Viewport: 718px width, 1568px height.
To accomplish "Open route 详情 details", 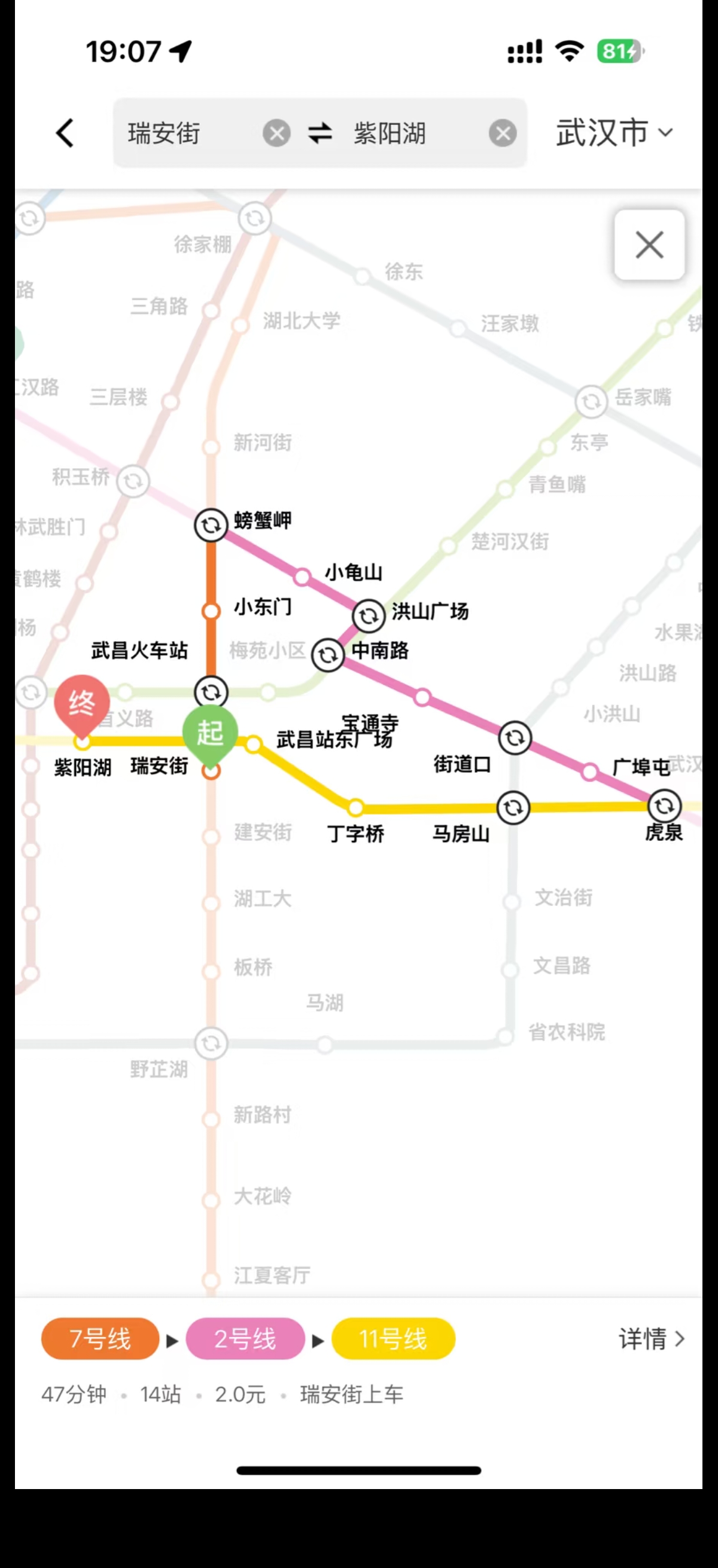I will (x=652, y=1339).
